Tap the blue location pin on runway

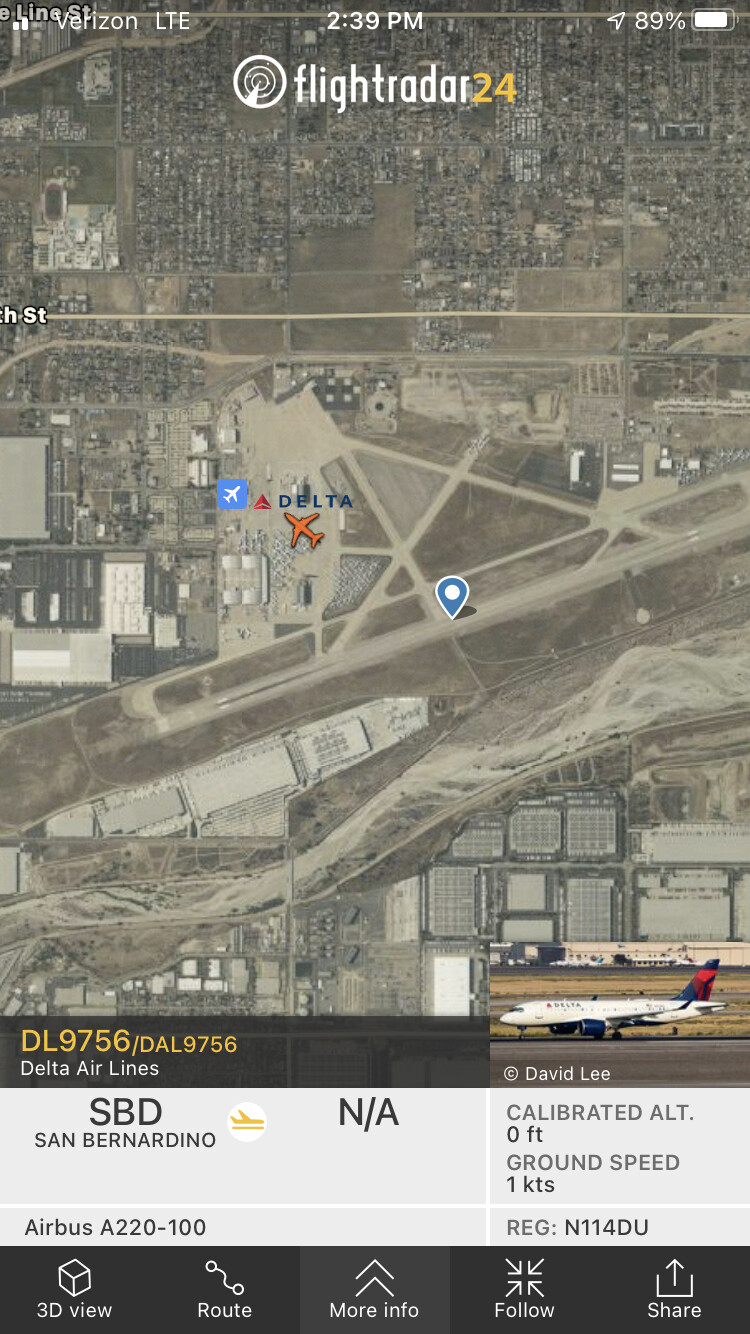[452, 596]
